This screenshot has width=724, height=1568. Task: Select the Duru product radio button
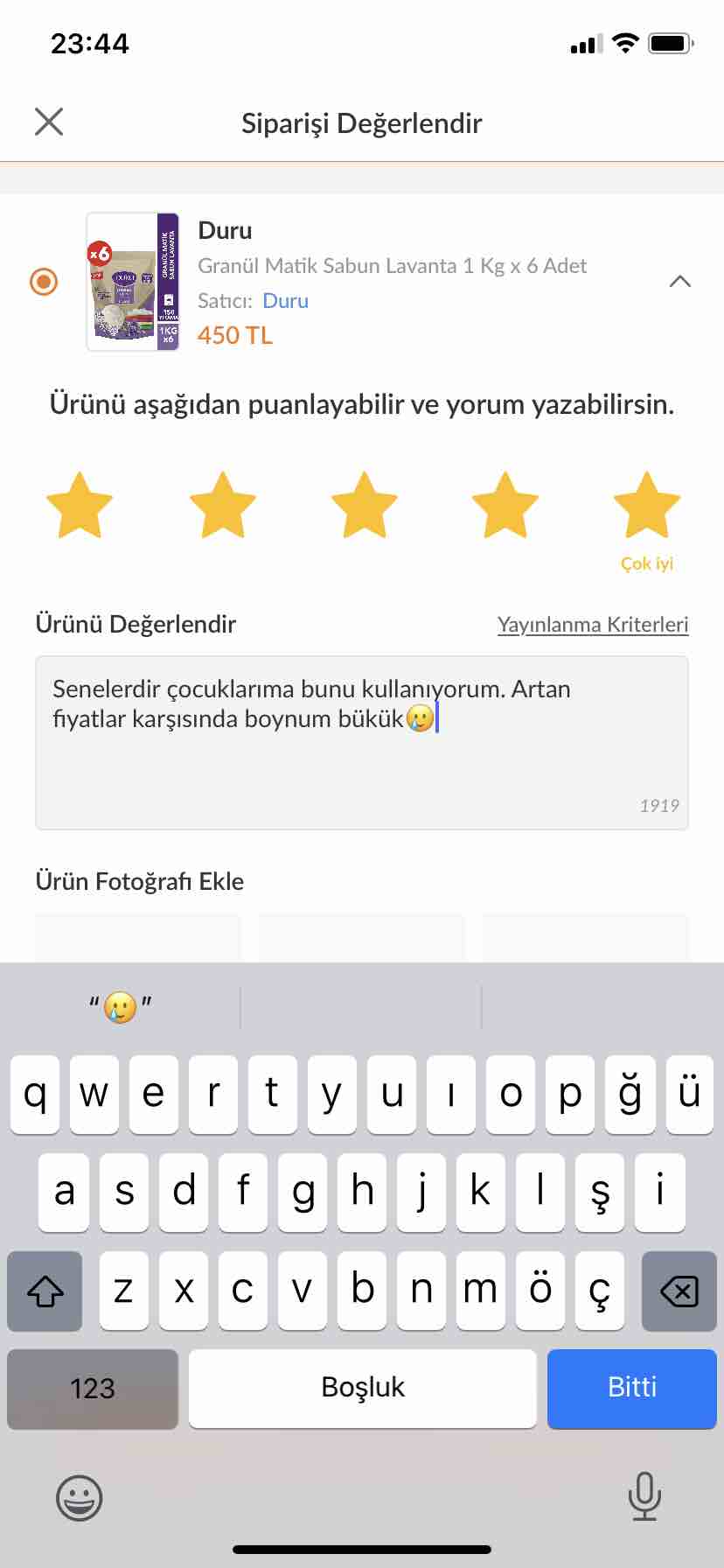44,282
